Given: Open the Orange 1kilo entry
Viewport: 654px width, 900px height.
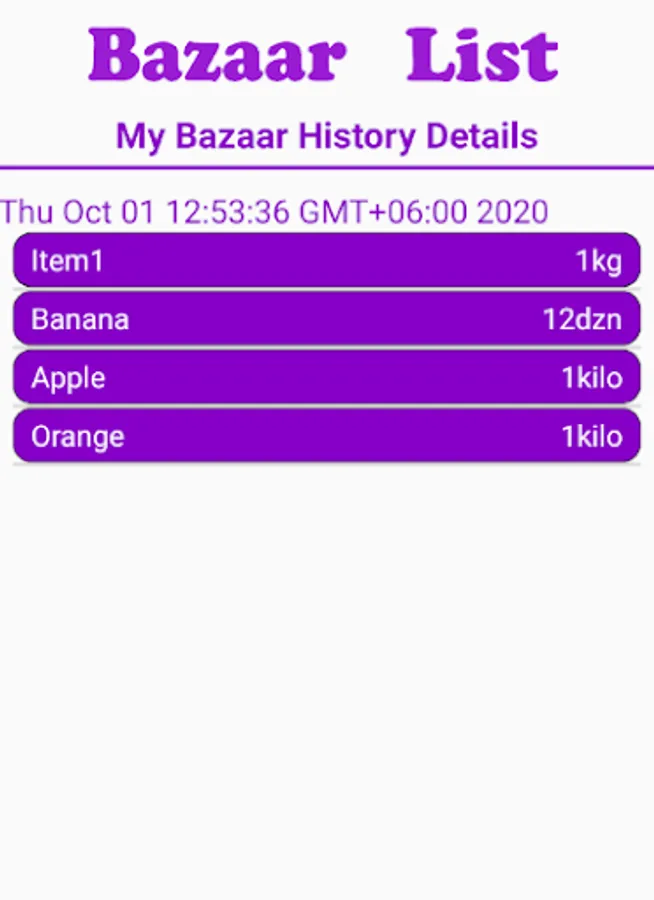Looking at the screenshot, I should (326, 436).
